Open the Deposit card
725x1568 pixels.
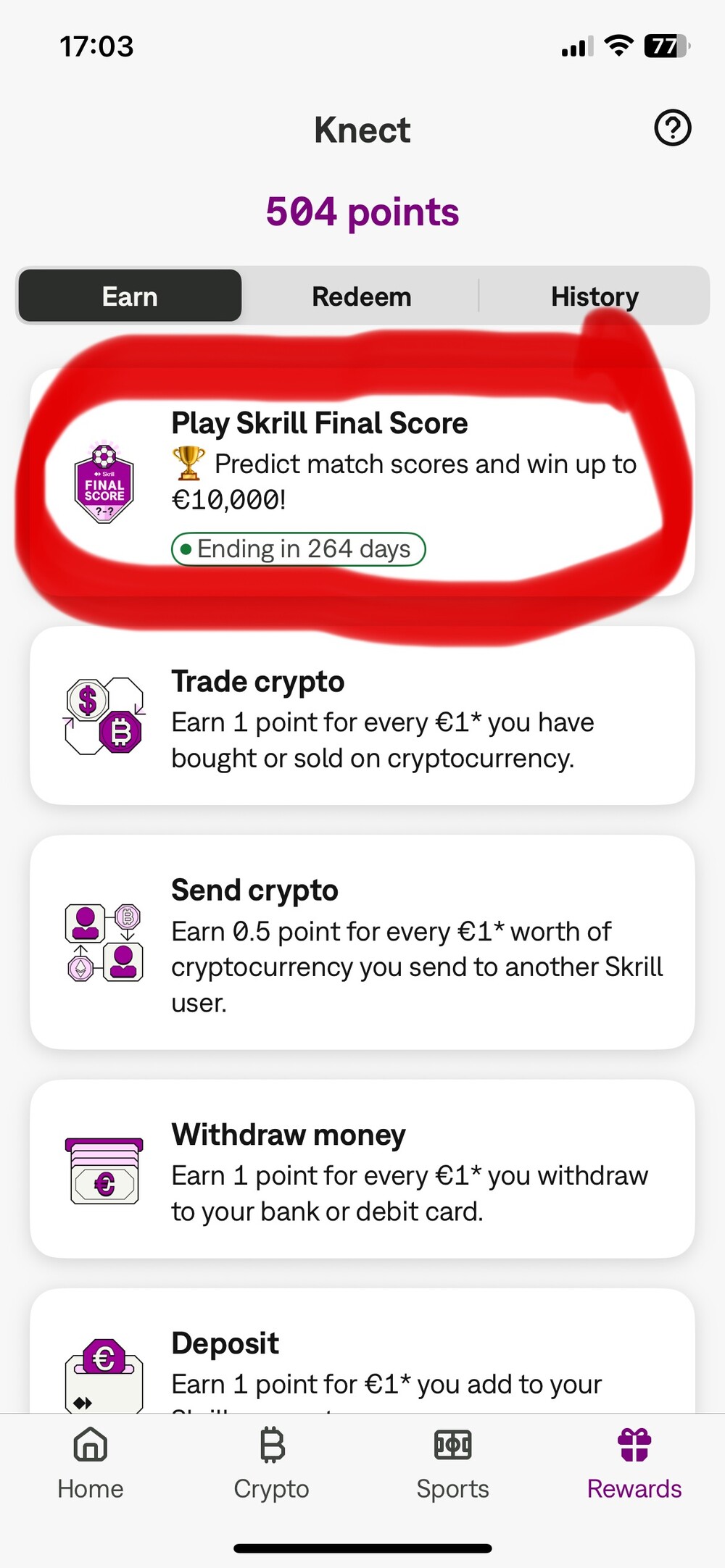362,1351
